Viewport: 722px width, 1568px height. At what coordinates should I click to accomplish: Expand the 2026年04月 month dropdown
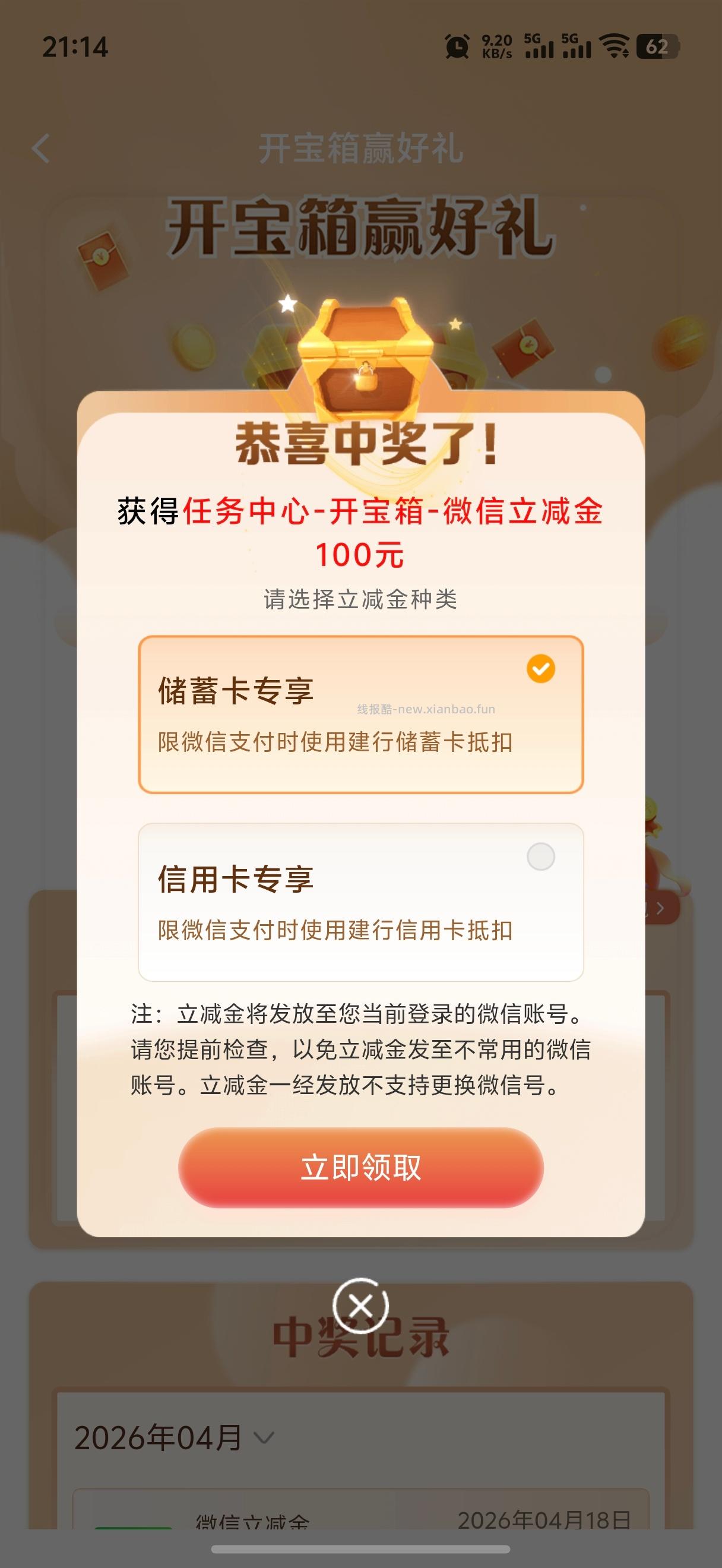tap(173, 1438)
